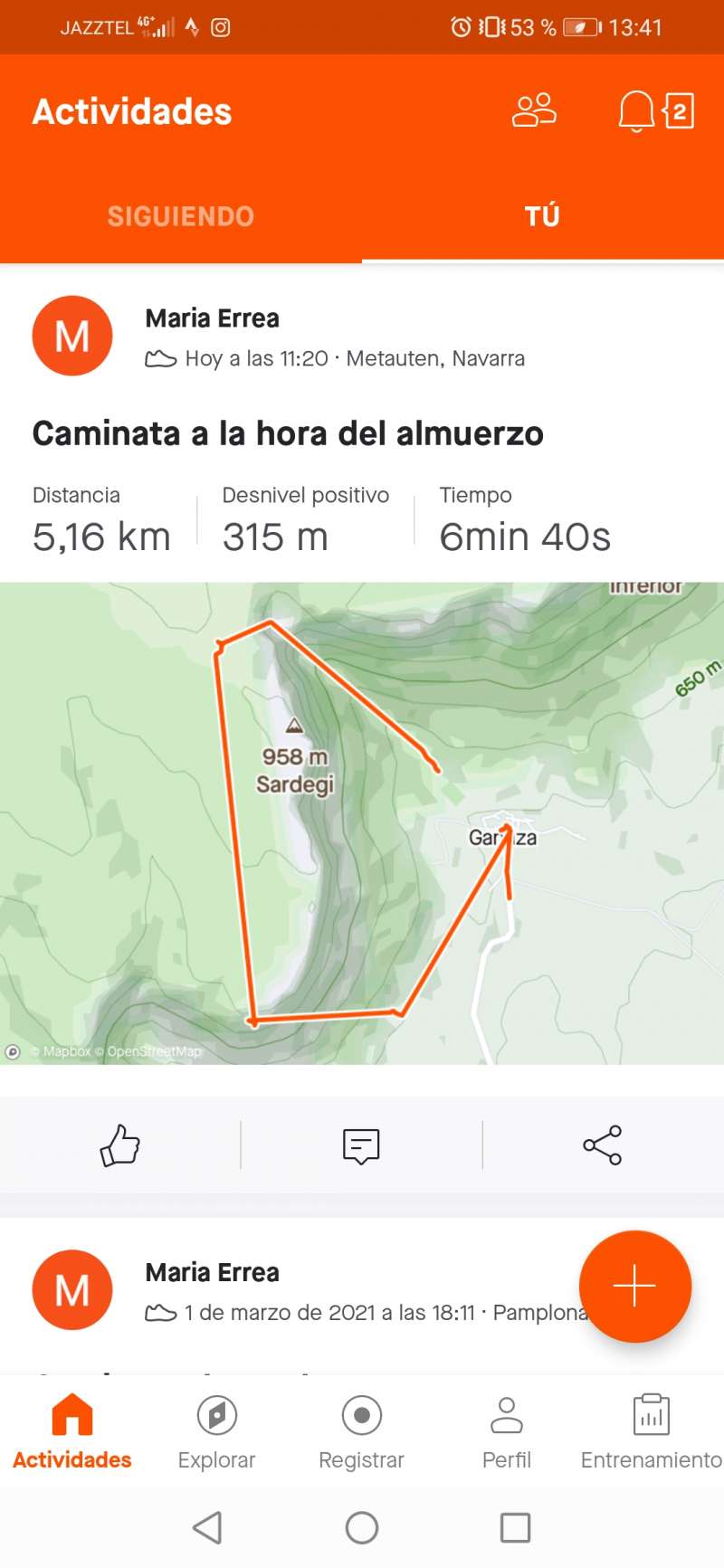This screenshot has height=1568, width=724.
Task: Open the route map of the Metauten walk
Action: point(362,823)
